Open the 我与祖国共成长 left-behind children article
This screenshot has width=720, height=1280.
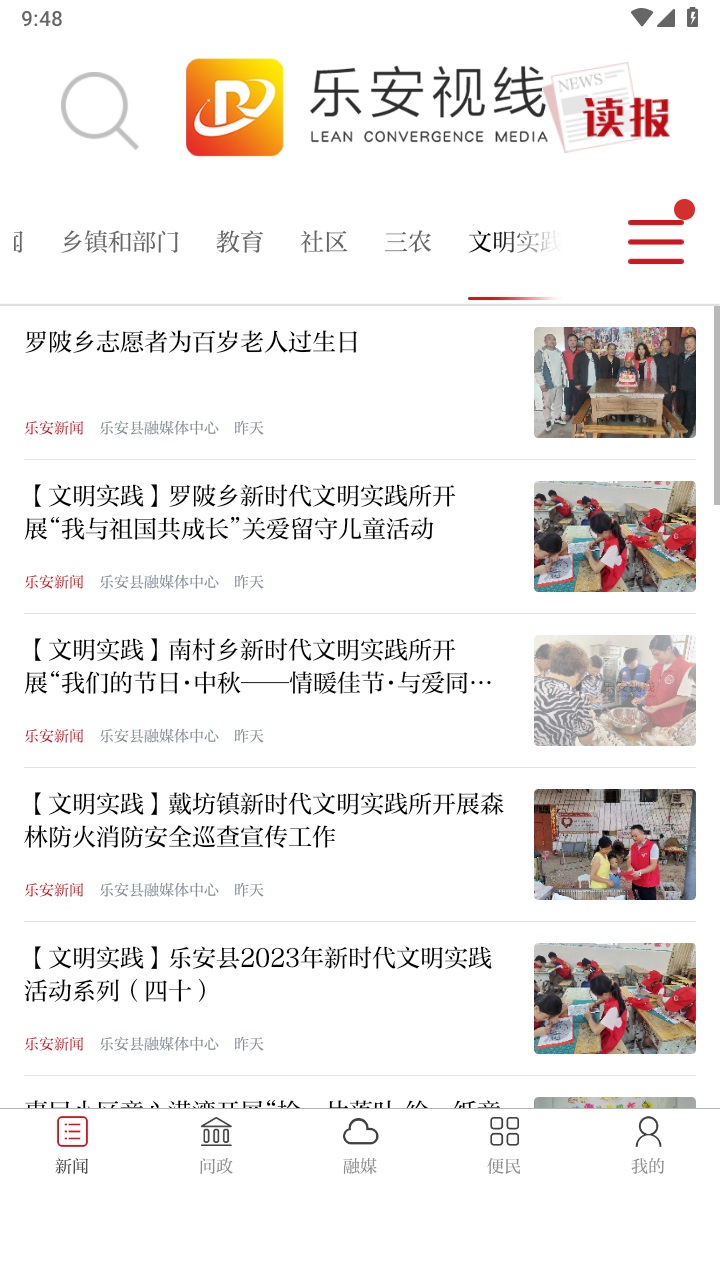[360, 536]
